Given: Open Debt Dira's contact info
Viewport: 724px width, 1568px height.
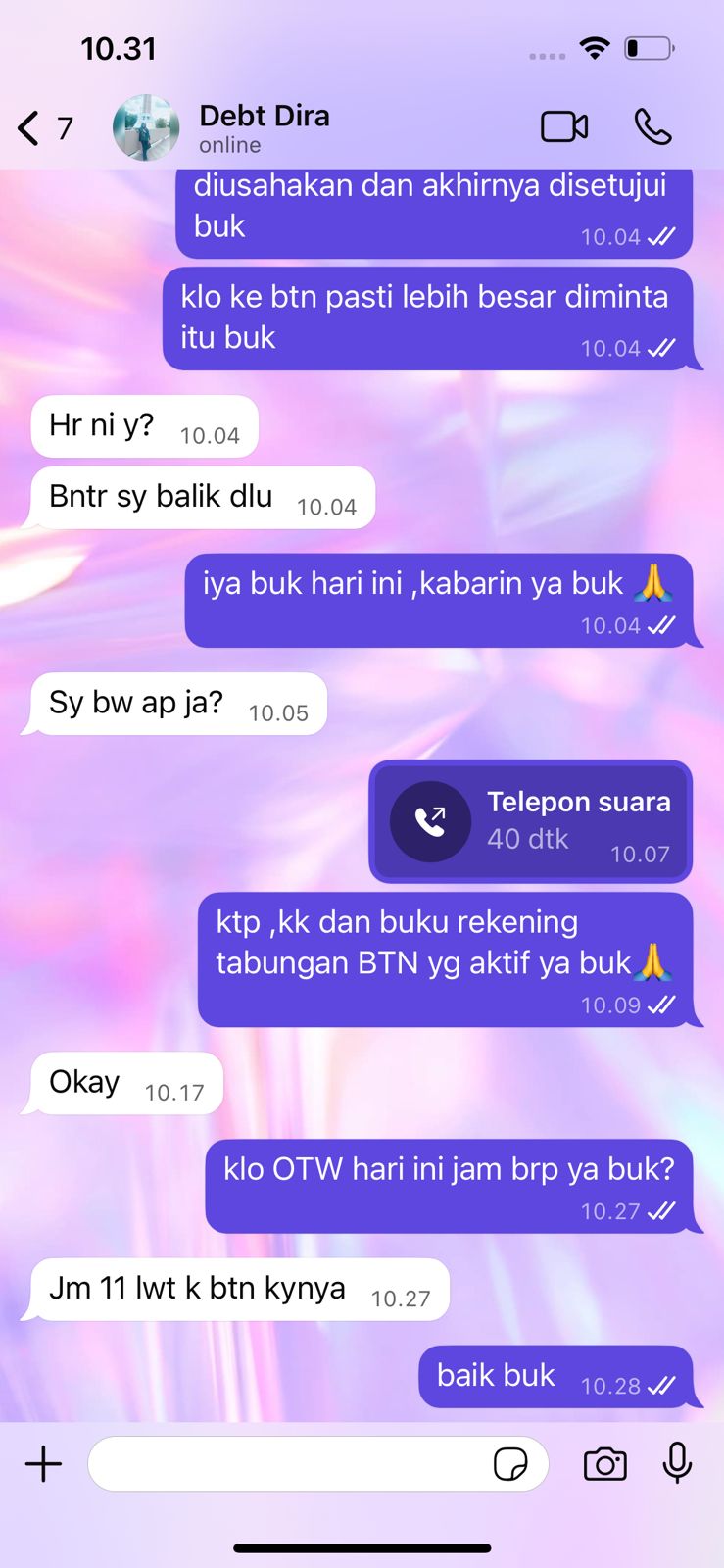Looking at the screenshot, I should click(264, 128).
